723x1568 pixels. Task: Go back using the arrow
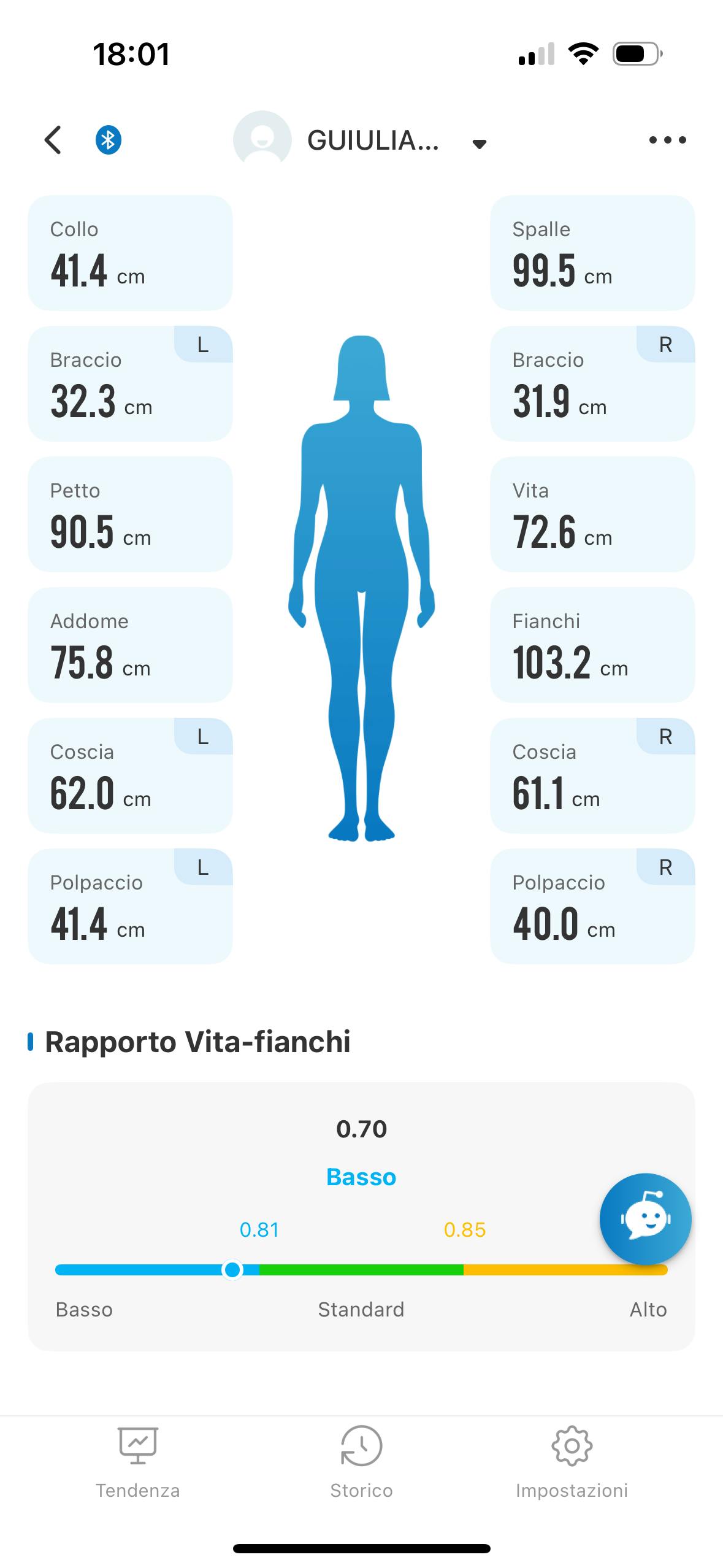click(x=53, y=140)
